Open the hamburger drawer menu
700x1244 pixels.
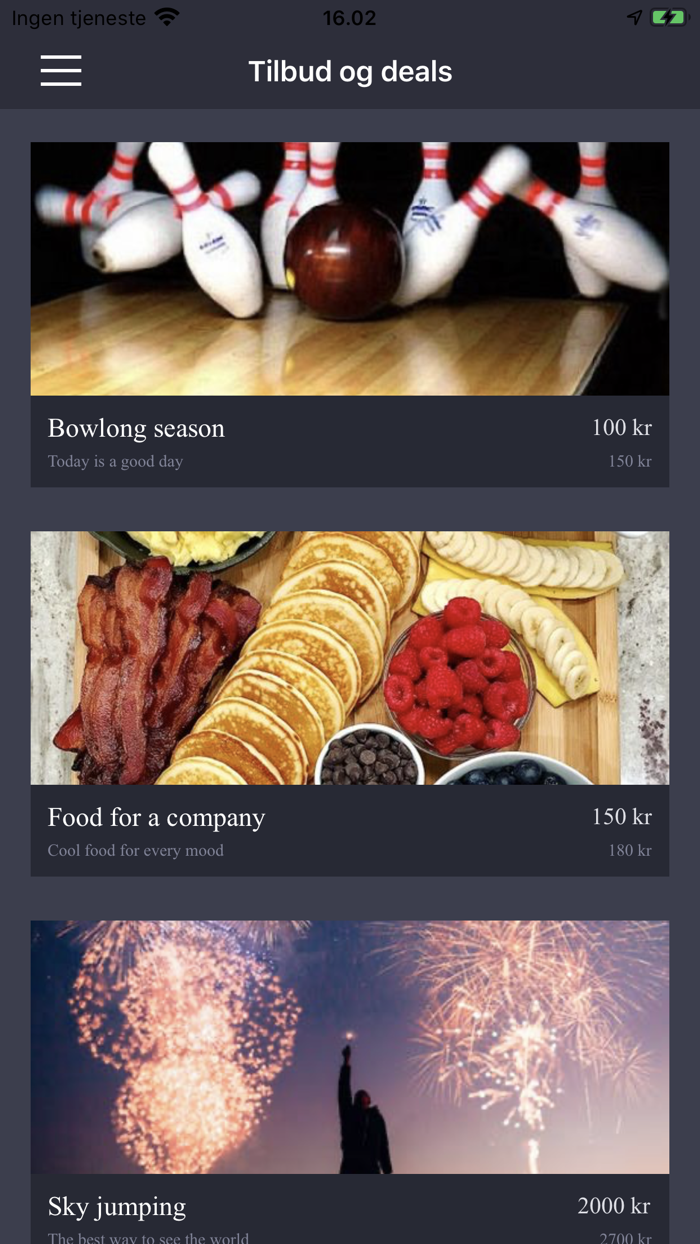pos(61,71)
